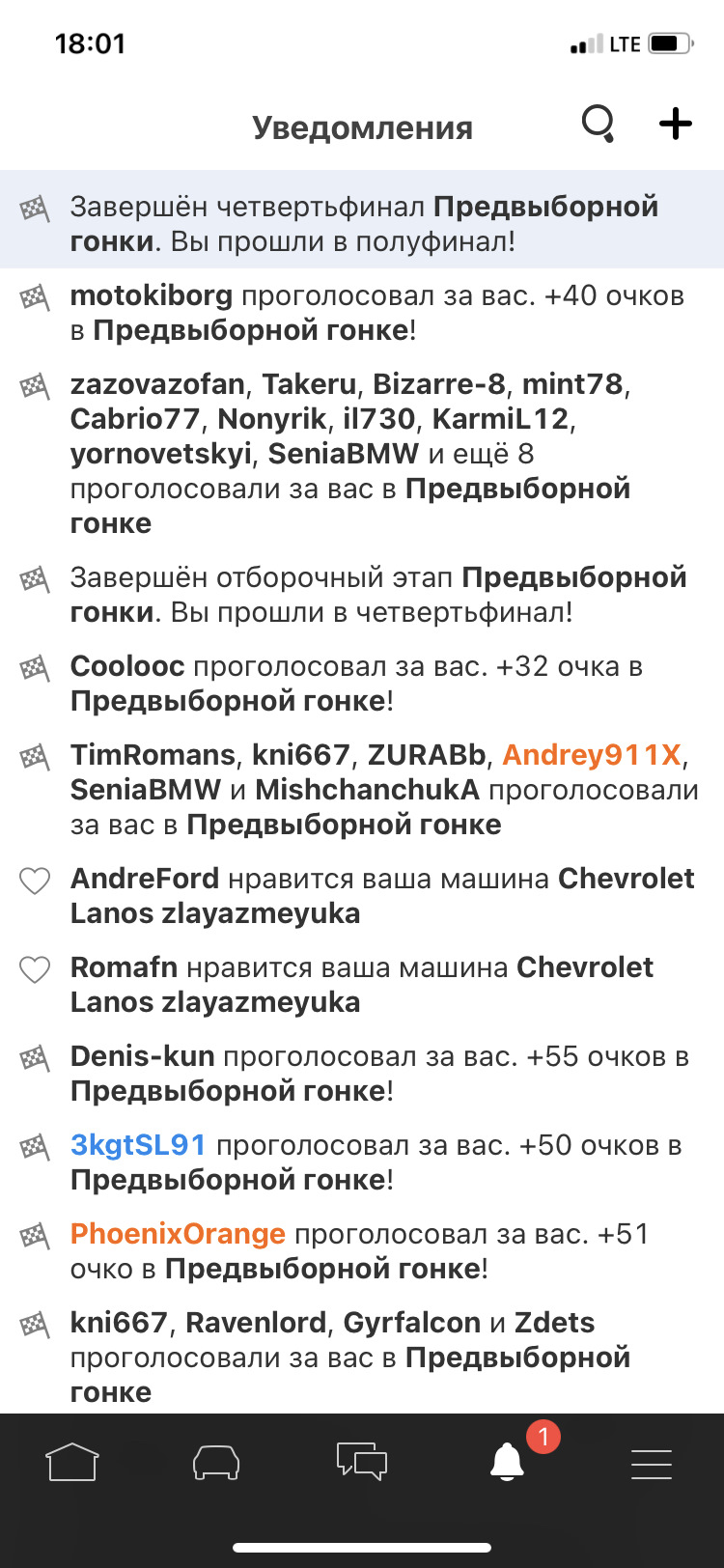
Task: Open Andrey911X's profile
Action: 592,755
